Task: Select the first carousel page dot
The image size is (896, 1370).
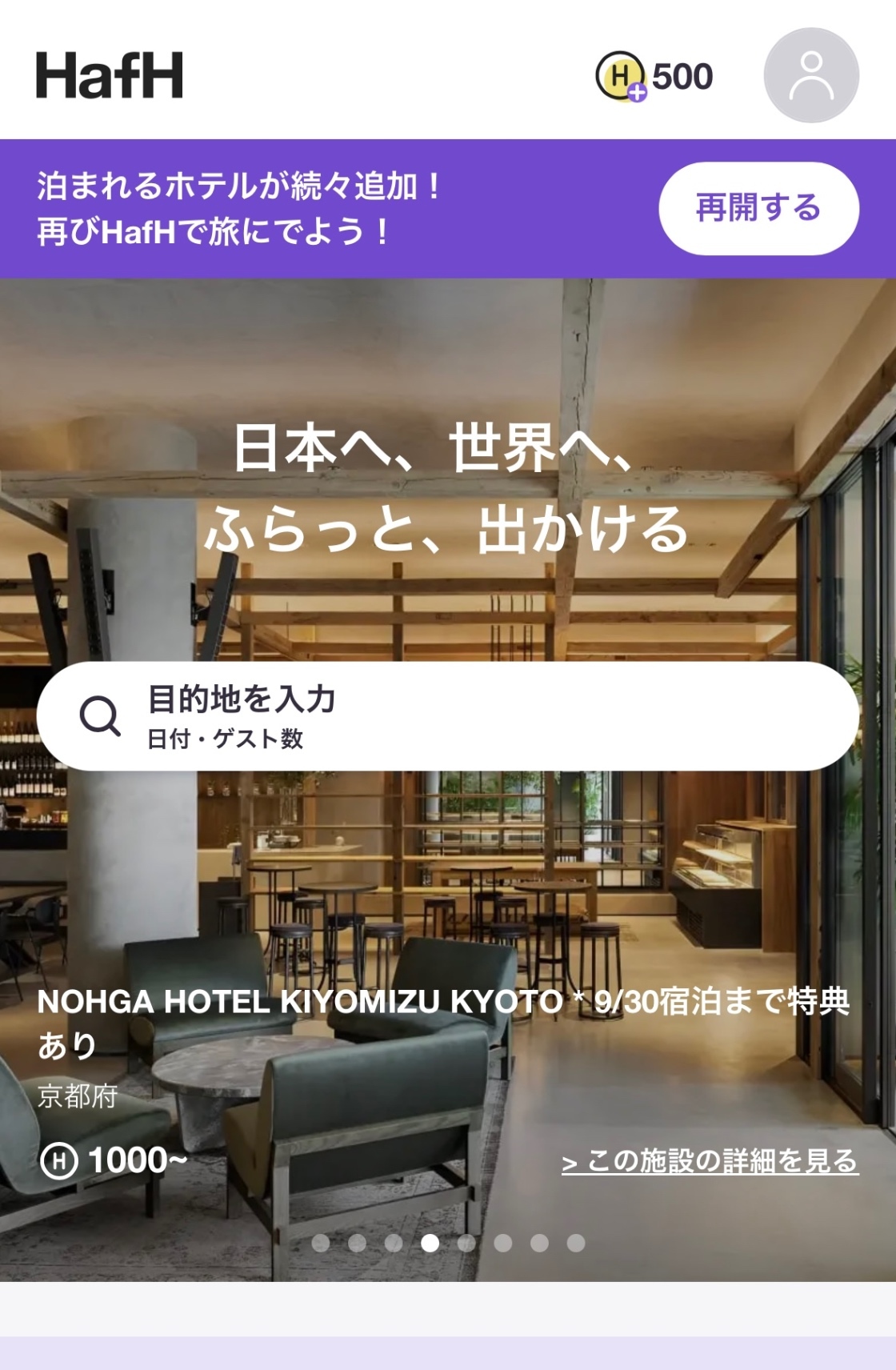Action: 321,1243
